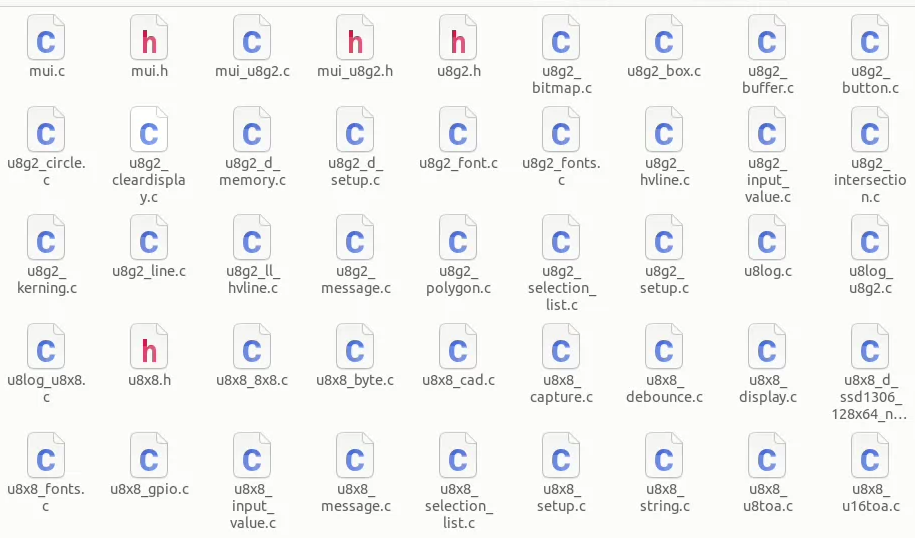
Task: Select the u8g2_line.c file
Action: click(149, 242)
